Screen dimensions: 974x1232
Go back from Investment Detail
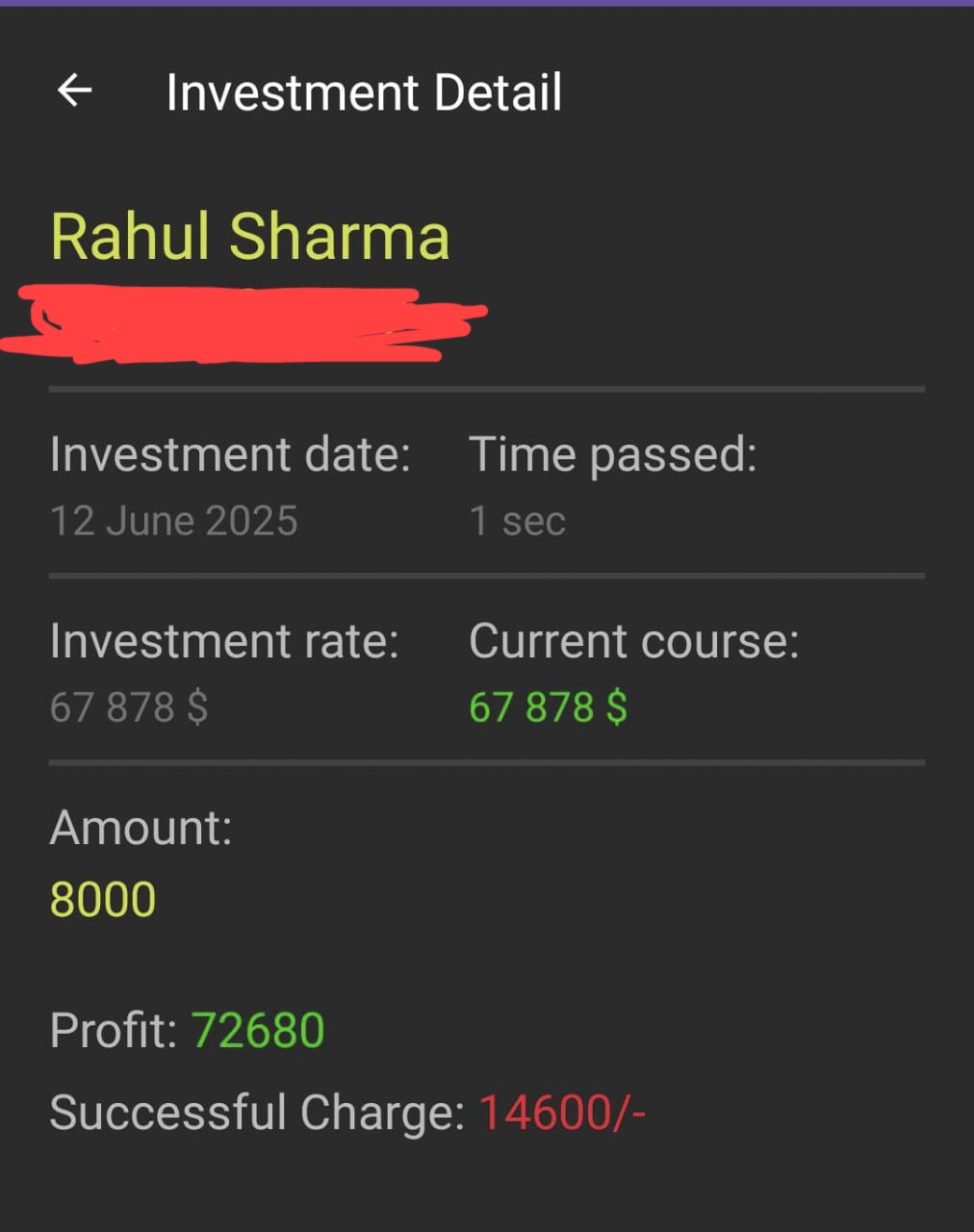point(74,91)
